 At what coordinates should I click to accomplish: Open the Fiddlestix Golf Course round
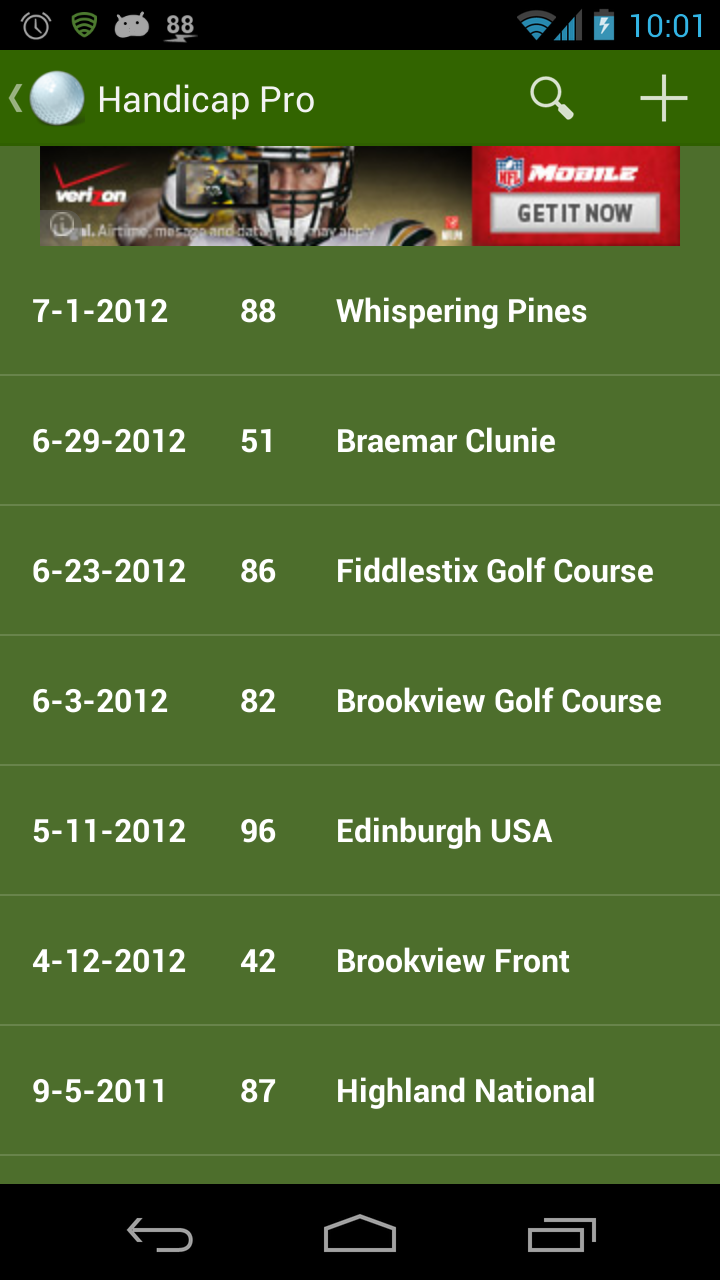pos(360,571)
